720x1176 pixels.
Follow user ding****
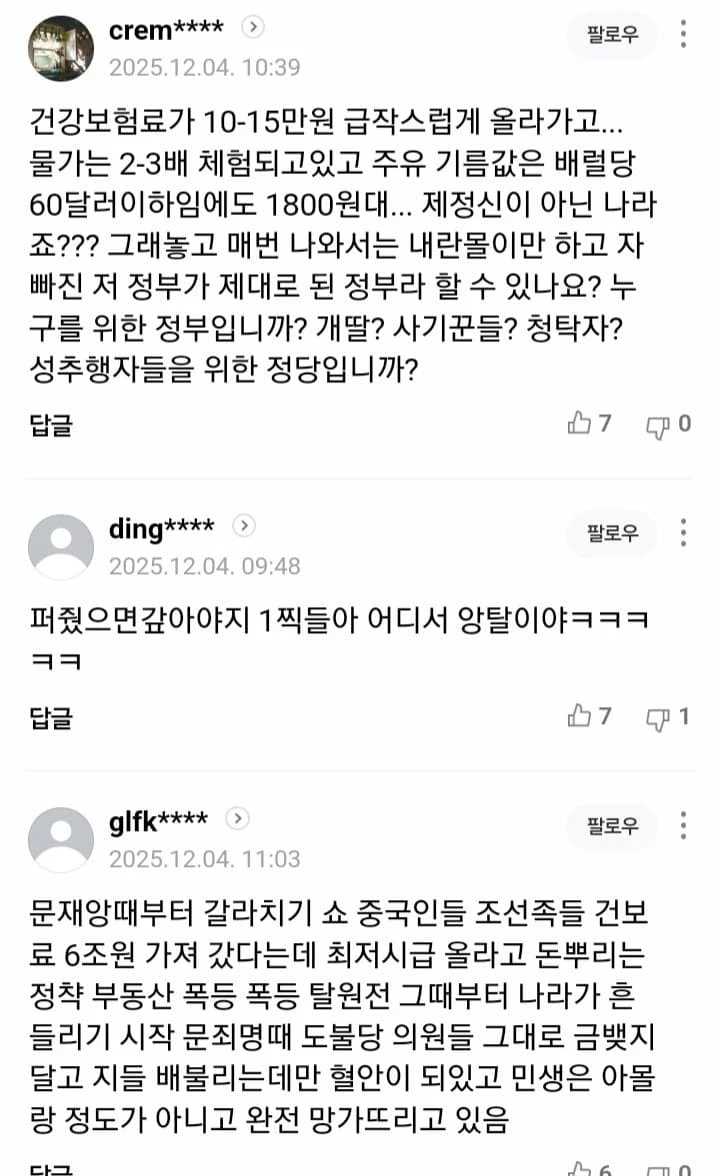[612, 533]
